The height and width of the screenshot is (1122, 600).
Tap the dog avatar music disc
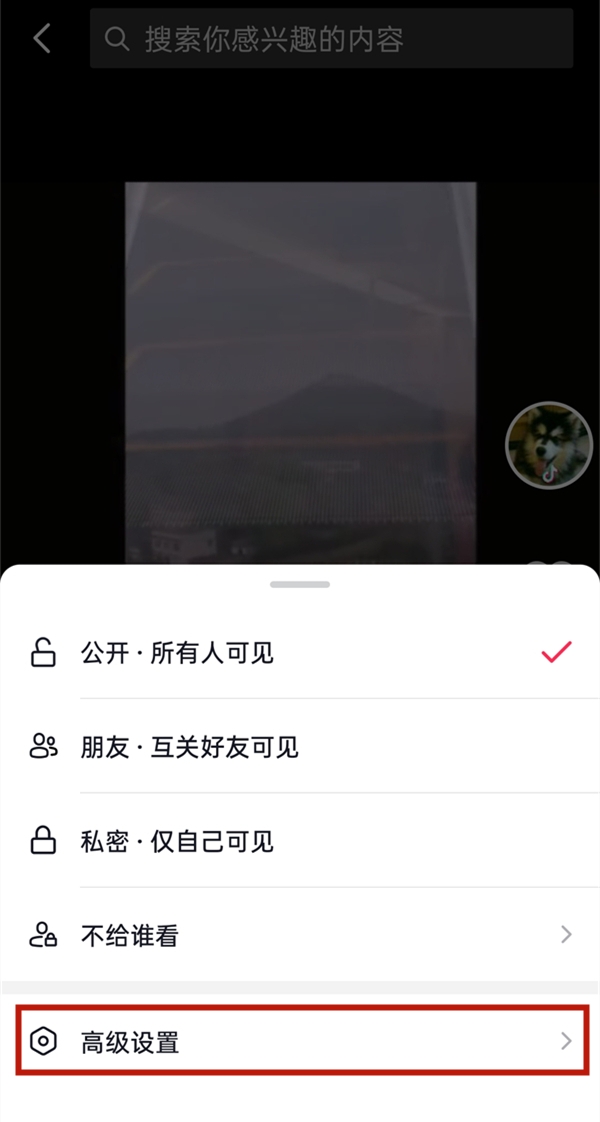(x=549, y=445)
